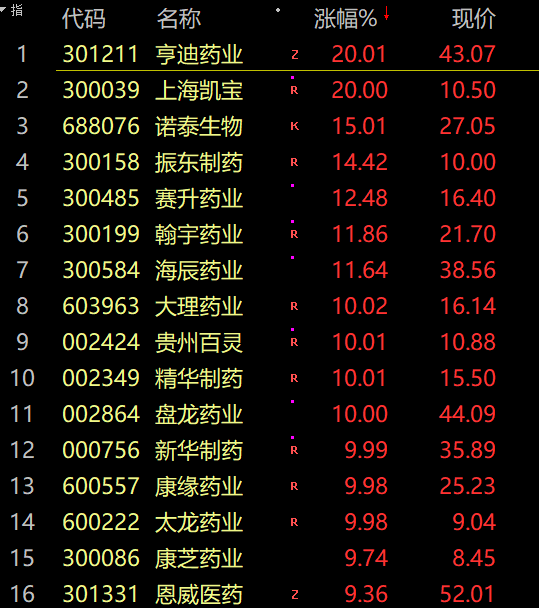Image resolution: width=539 pixels, height=608 pixels.
Task: Open the 康缘药业 600557 row
Action: [x=270, y=486]
